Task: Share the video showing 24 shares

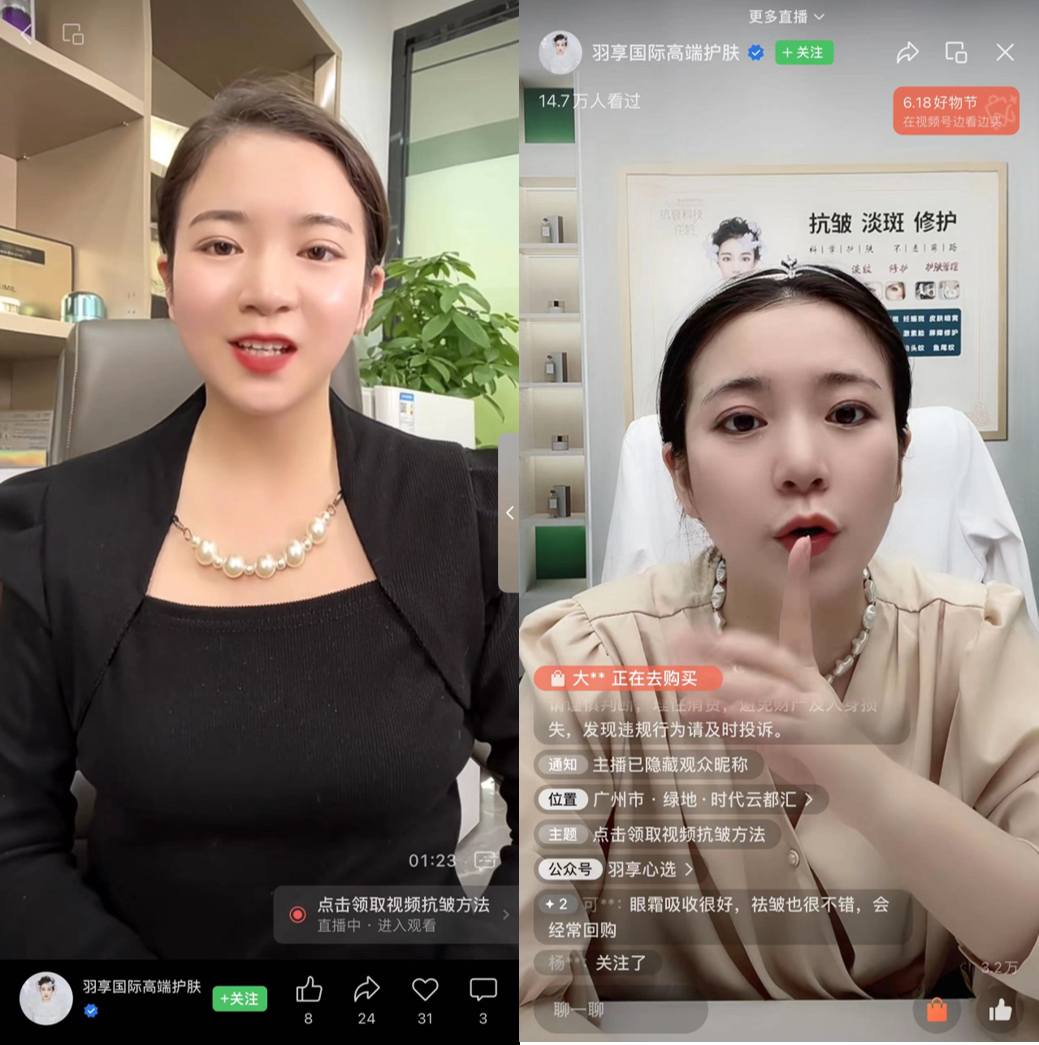Action: click(x=367, y=990)
